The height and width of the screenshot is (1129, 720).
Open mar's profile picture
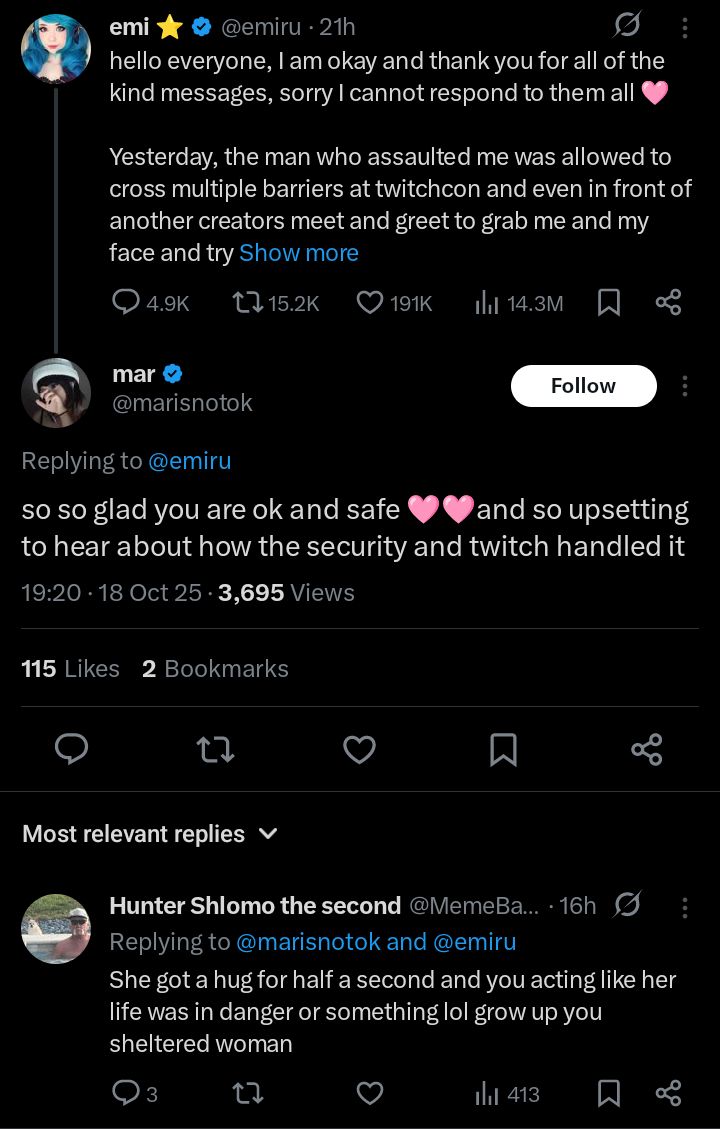coord(56,392)
